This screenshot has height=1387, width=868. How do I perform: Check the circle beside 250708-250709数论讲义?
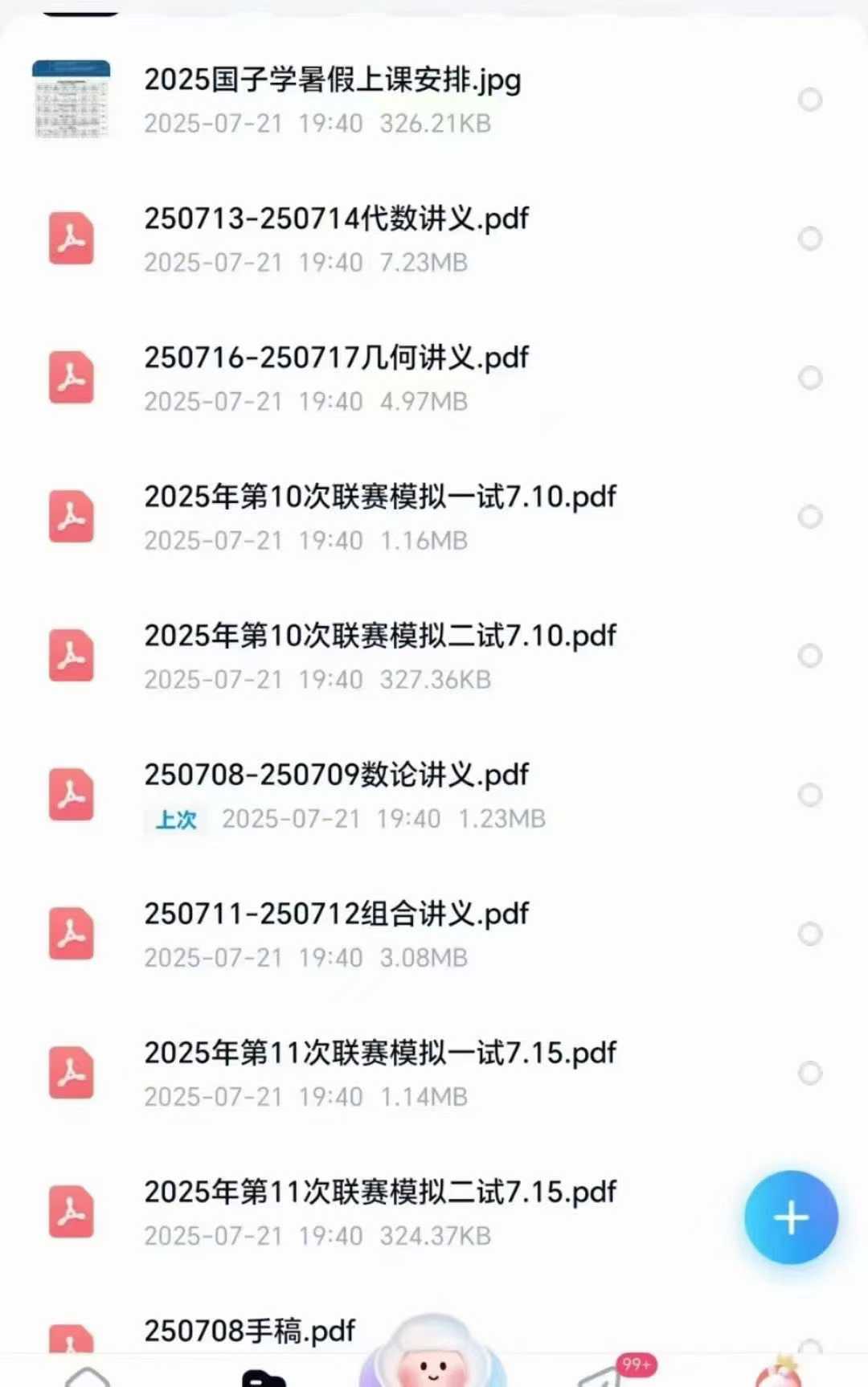pyautogui.click(x=809, y=795)
